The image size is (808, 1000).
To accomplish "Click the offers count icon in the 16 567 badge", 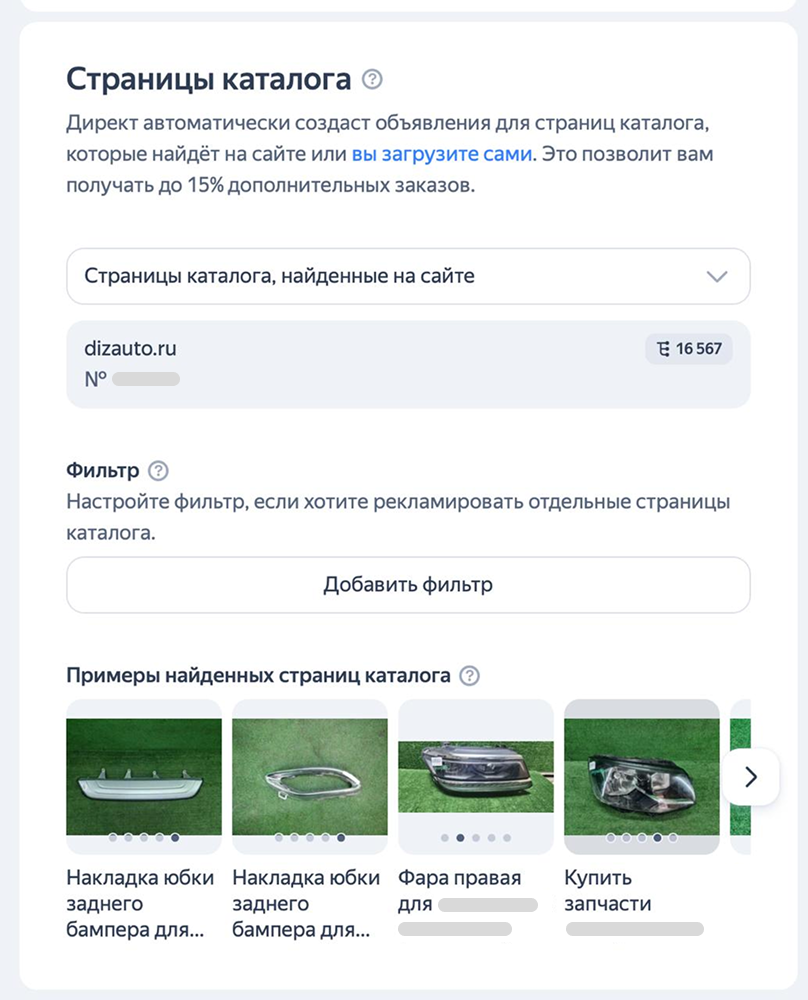I will [664, 349].
